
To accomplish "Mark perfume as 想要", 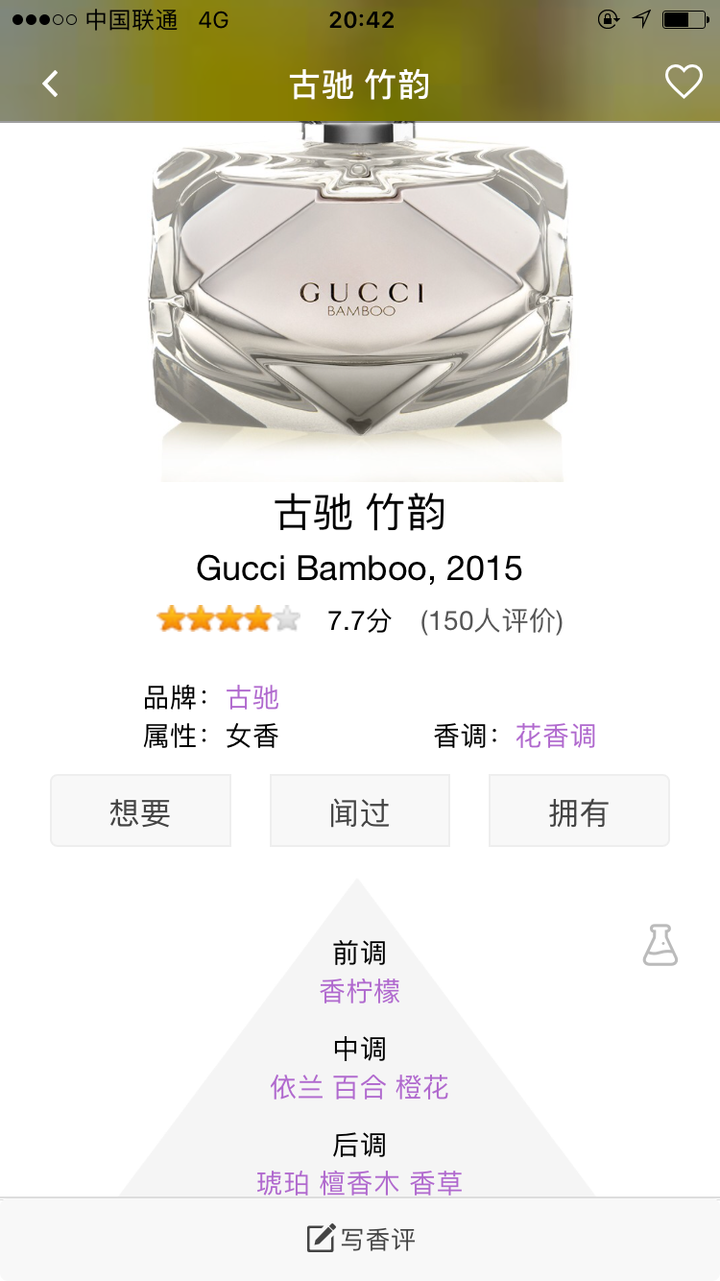I will pyautogui.click(x=140, y=811).
